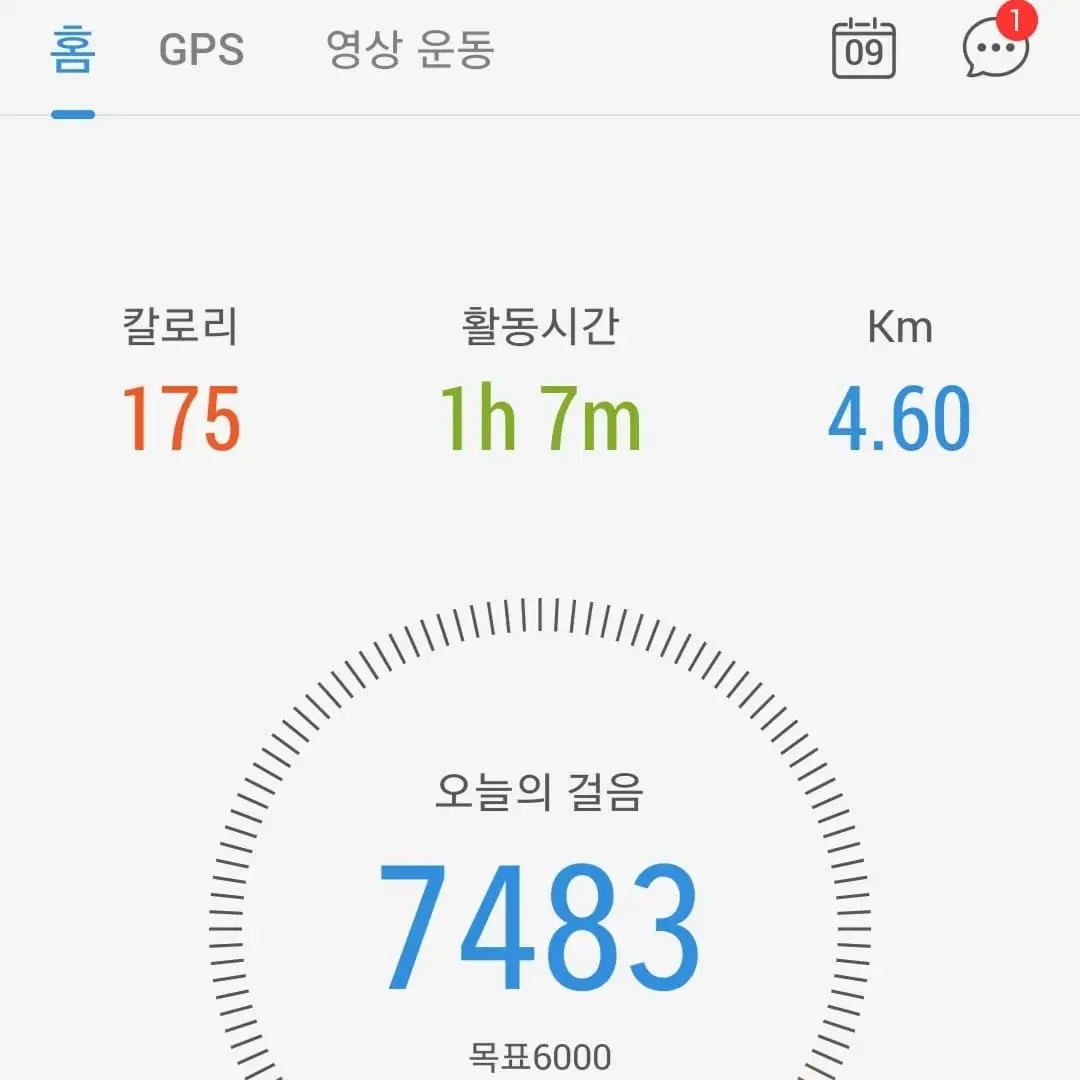This screenshot has height=1080, width=1080.
Task: Open the 영상 운동 tab
Action: 410,50
